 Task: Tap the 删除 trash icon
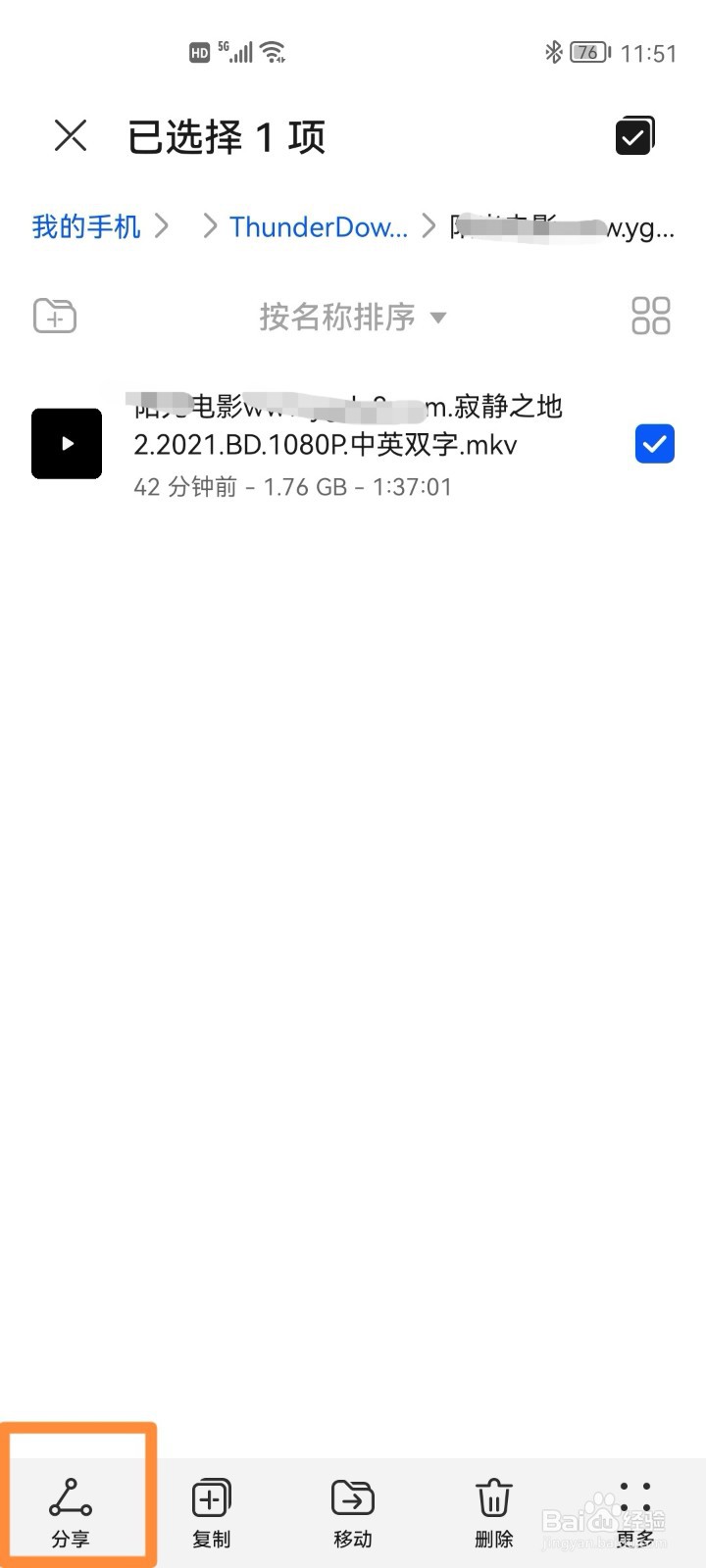pyautogui.click(x=493, y=1497)
